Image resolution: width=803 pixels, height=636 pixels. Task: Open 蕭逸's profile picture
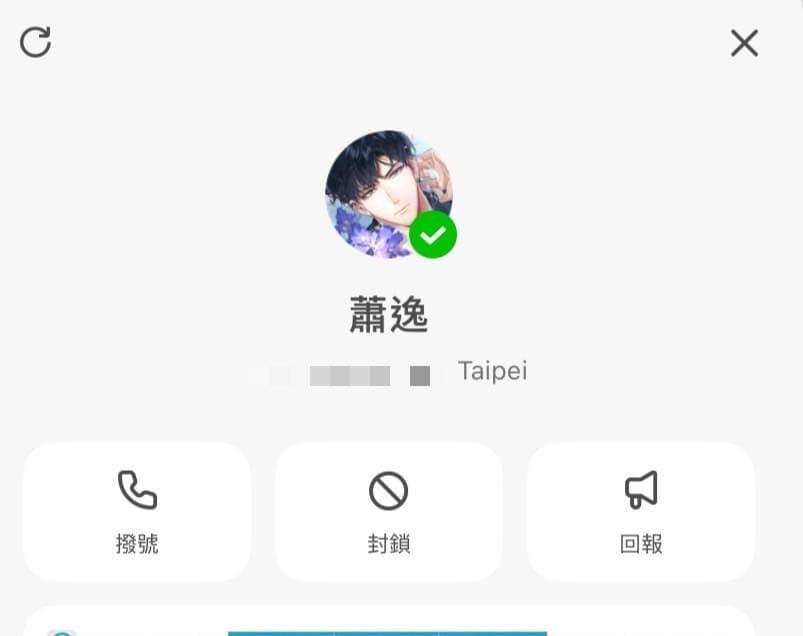(389, 194)
